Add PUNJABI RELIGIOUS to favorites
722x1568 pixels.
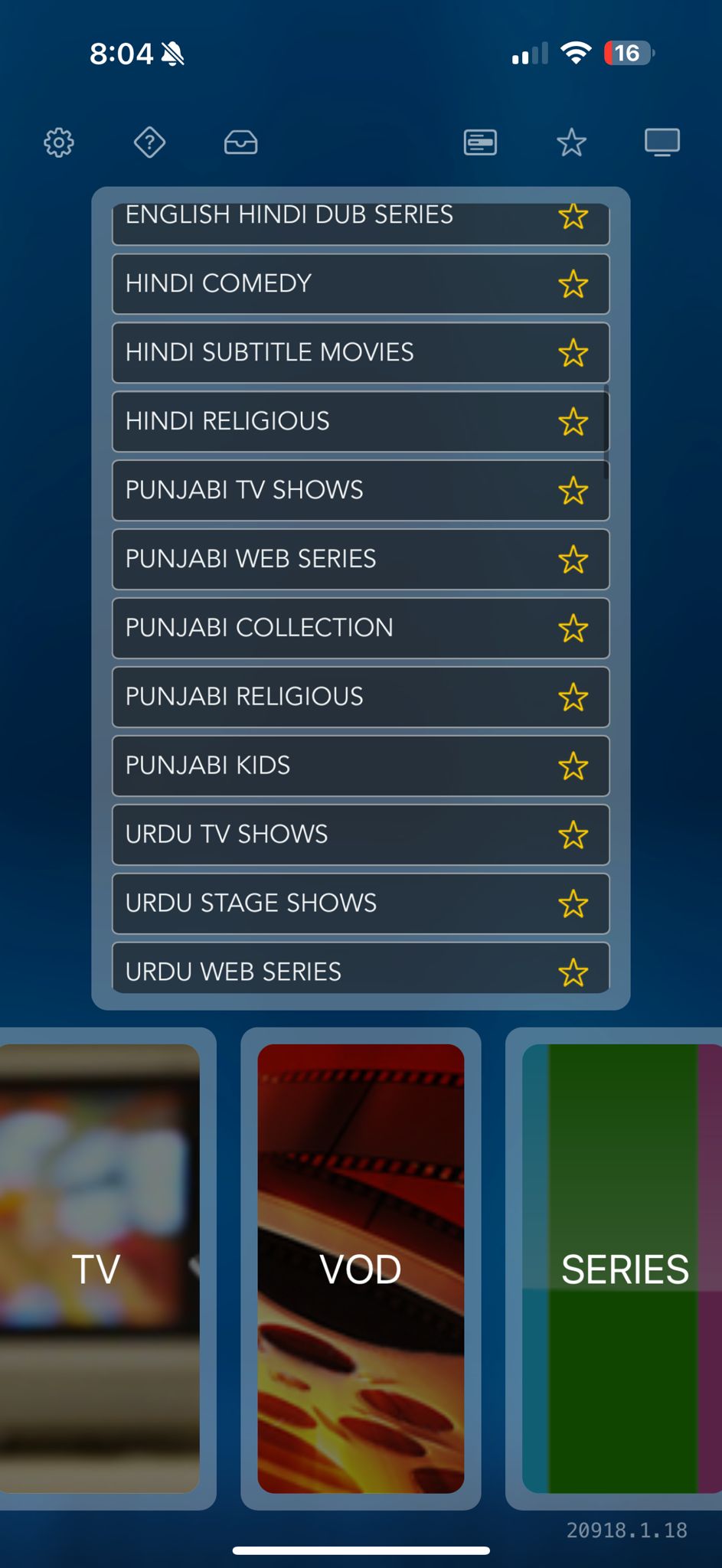(573, 697)
